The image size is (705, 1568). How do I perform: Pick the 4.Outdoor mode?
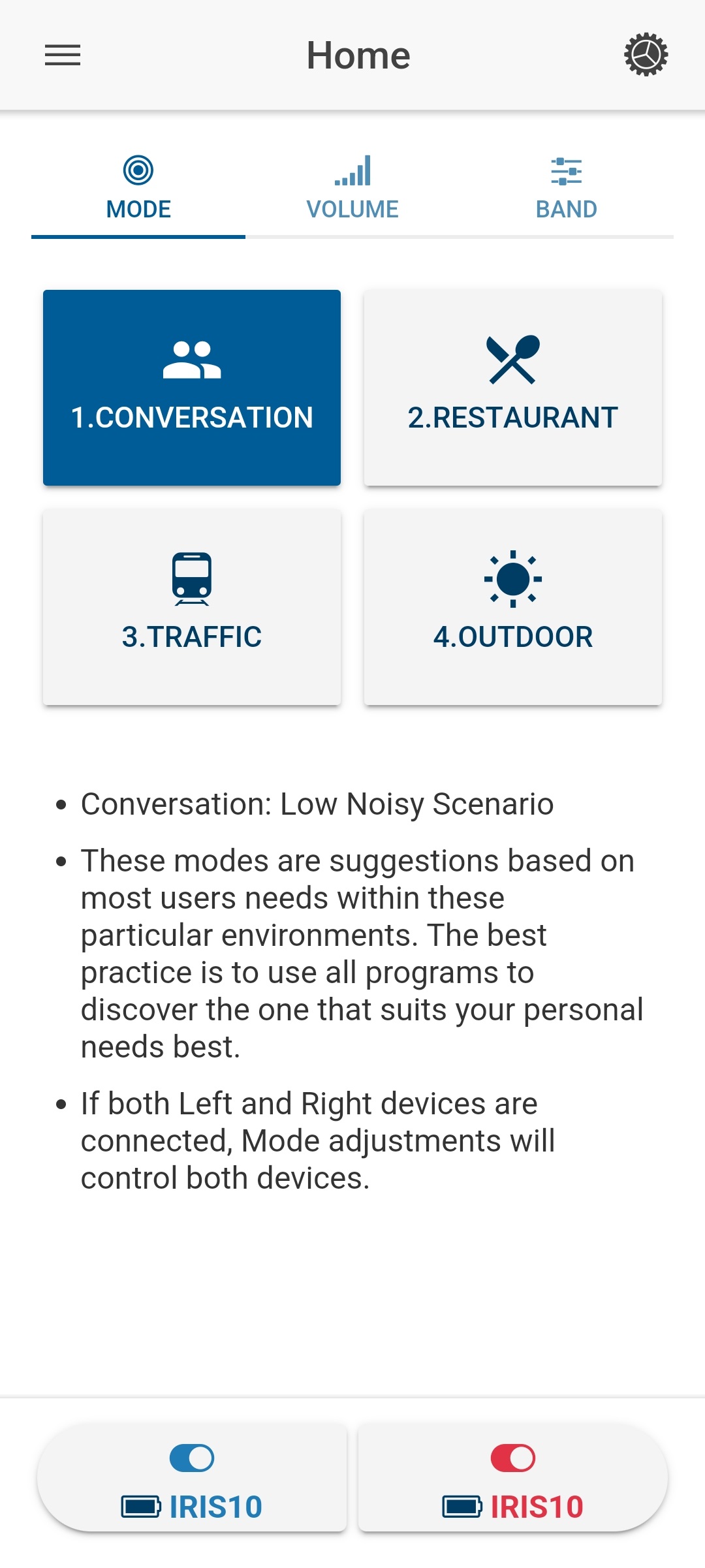point(513,607)
